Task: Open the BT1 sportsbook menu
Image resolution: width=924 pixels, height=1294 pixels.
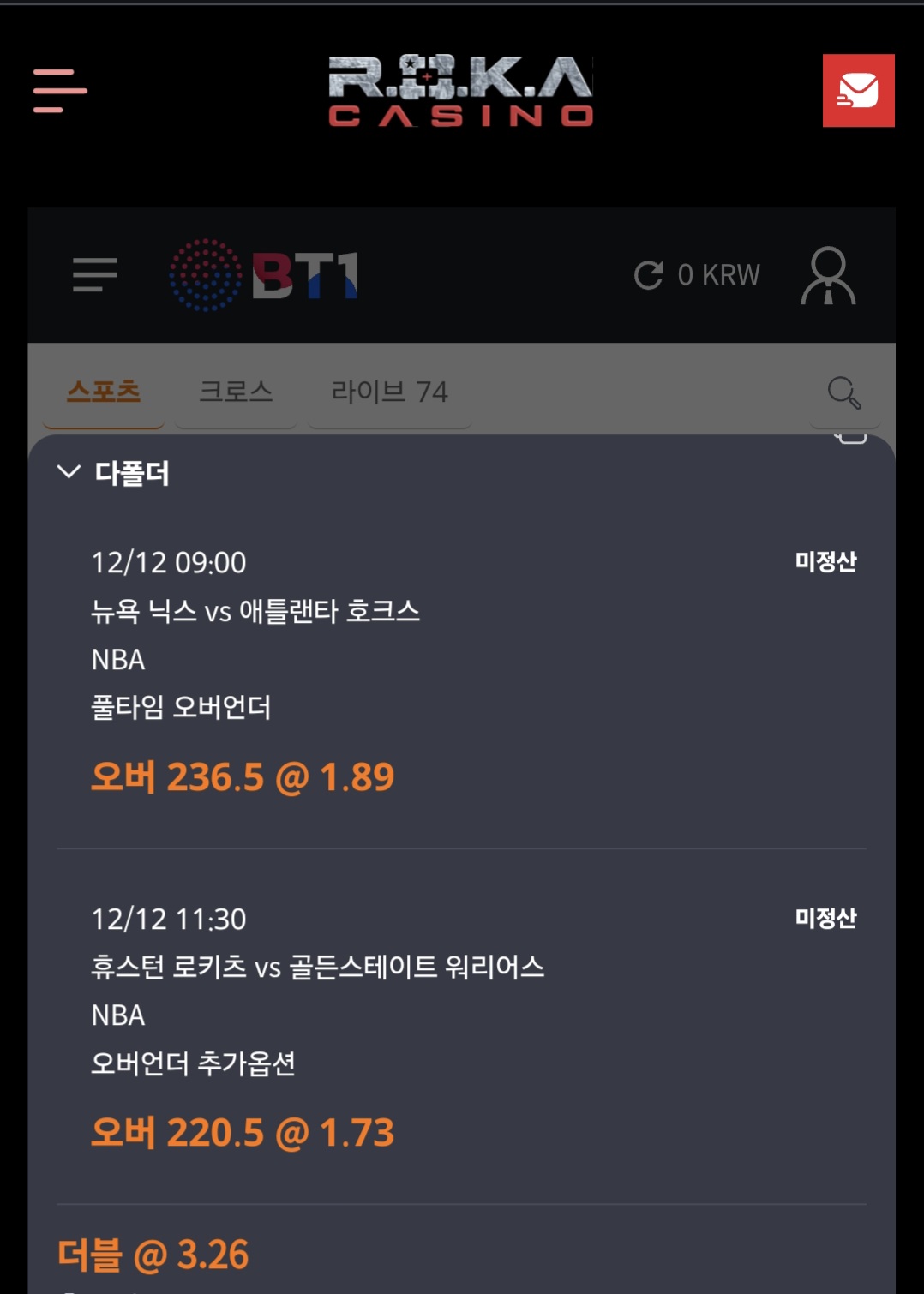Action: pyautogui.click(x=94, y=275)
